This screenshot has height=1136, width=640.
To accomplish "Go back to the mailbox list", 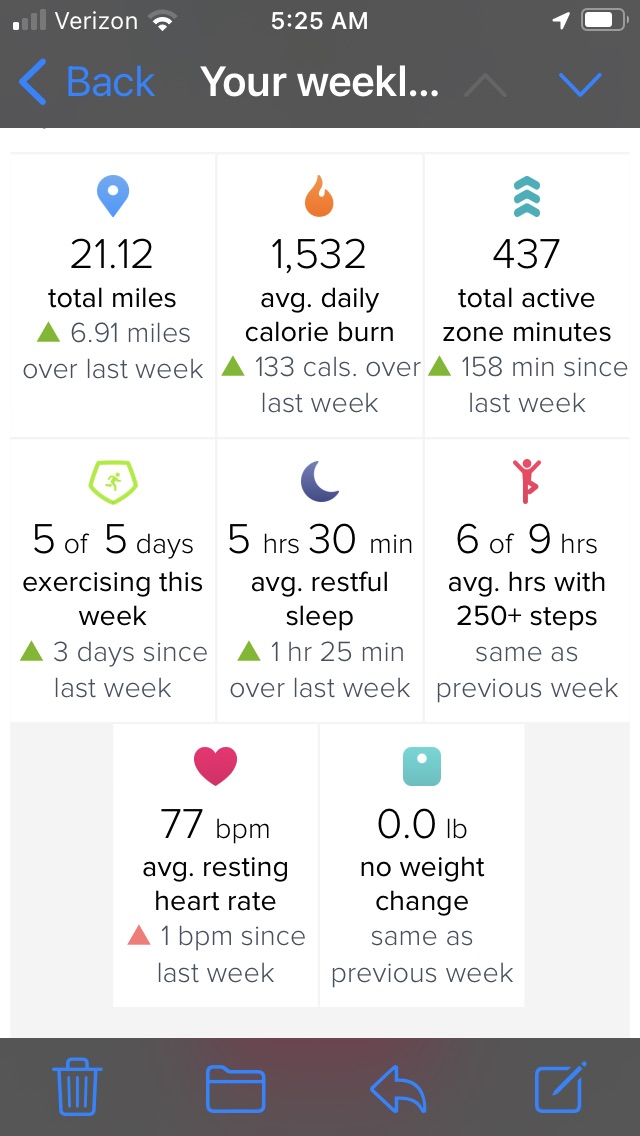I will 87,82.
